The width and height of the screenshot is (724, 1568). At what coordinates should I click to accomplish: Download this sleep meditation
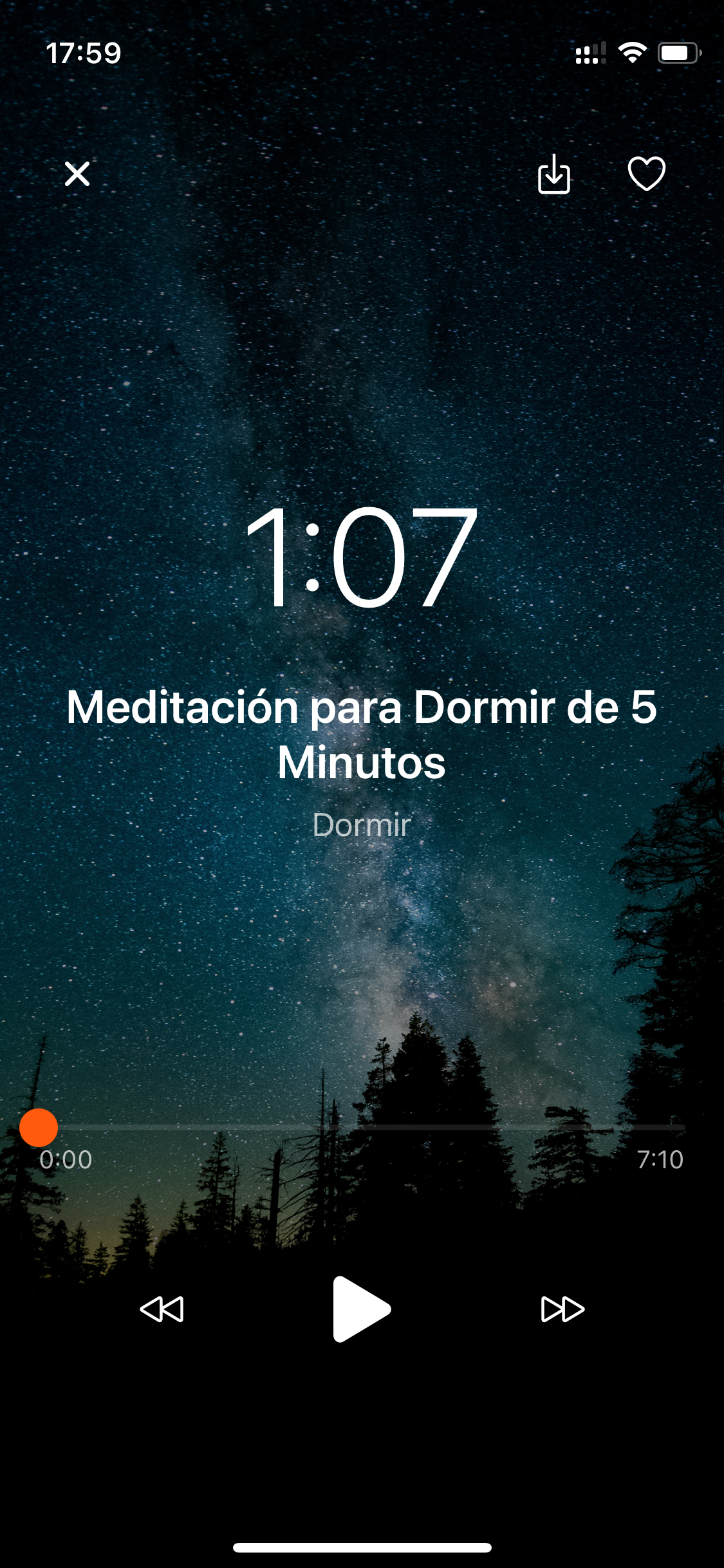click(554, 174)
